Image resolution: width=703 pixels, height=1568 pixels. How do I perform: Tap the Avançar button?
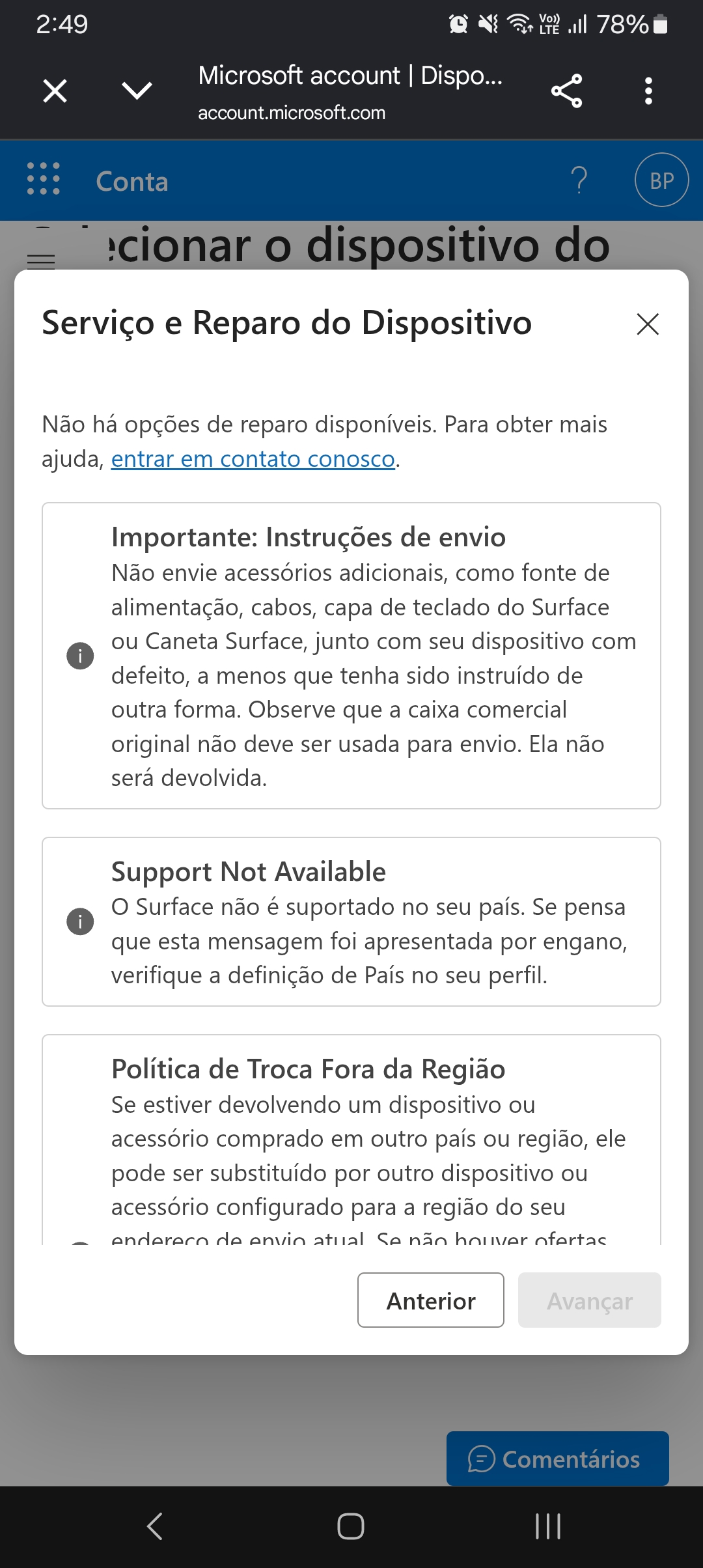[590, 1300]
